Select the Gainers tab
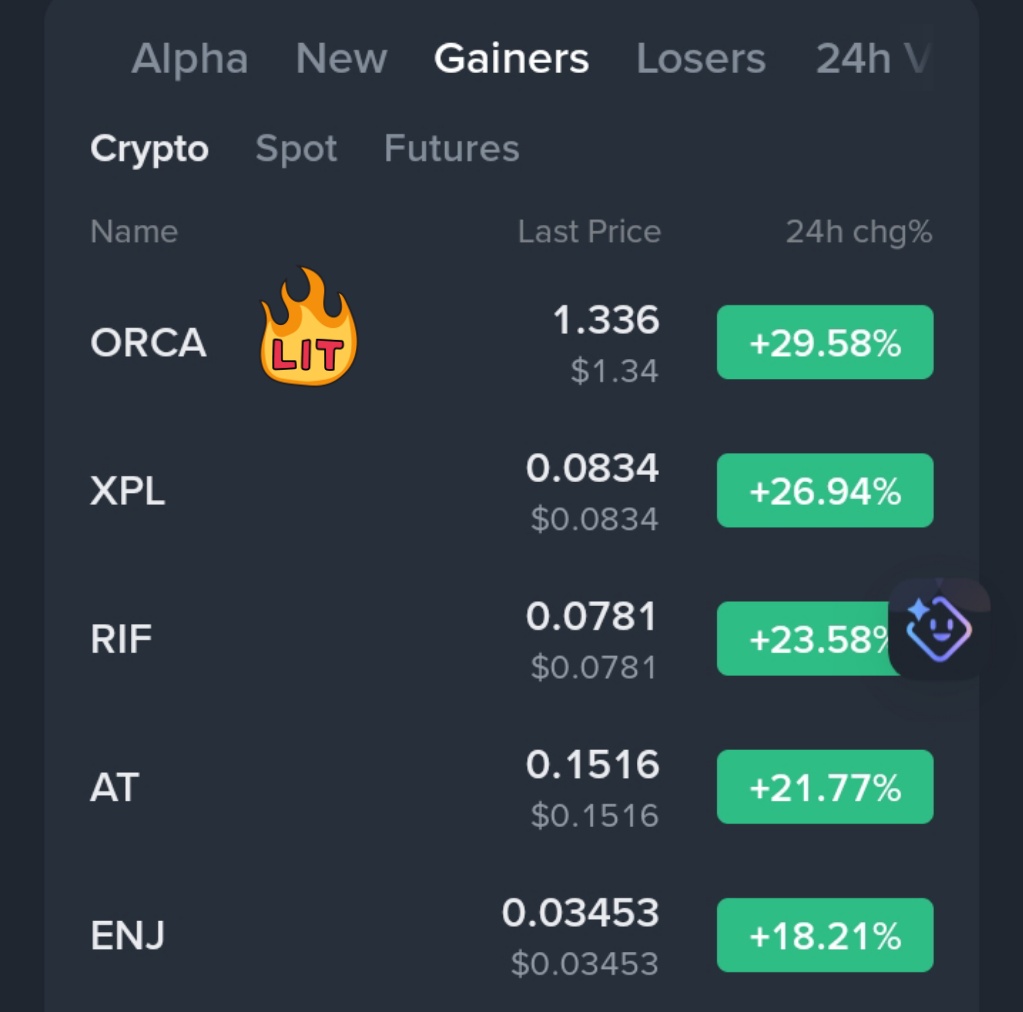The width and height of the screenshot is (1023, 1012). 512,59
